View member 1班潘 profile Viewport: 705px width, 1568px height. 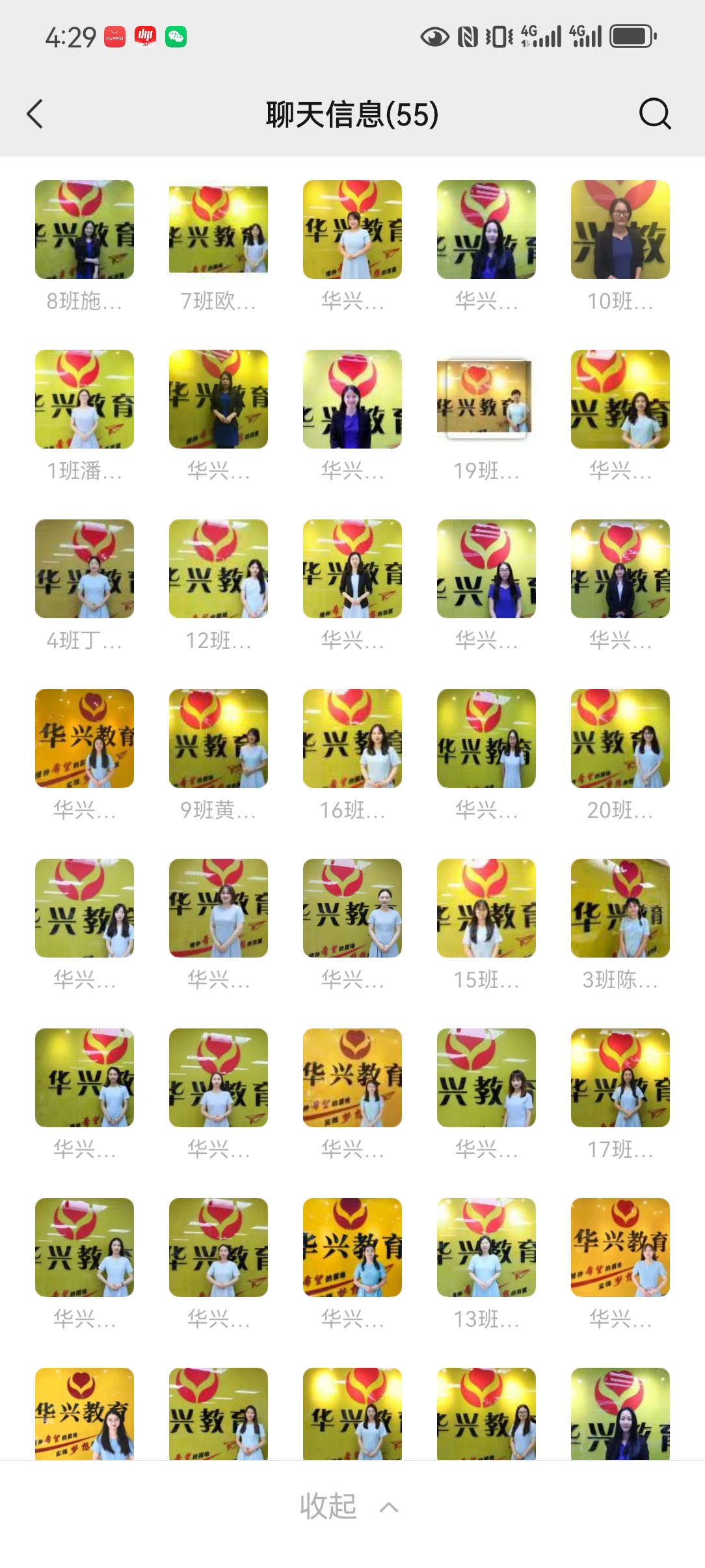[x=85, y=400]
